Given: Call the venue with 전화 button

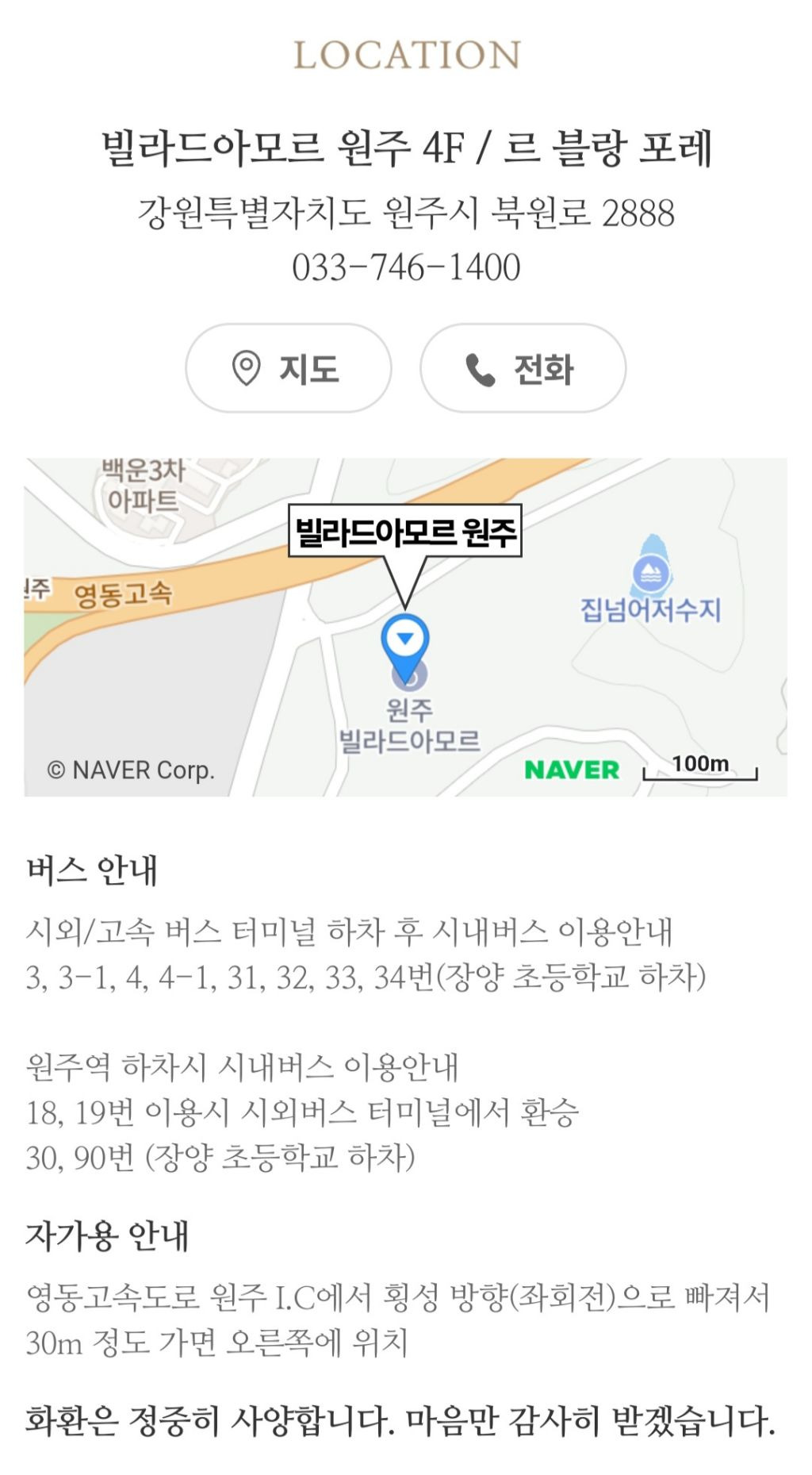Looking at the screenshot, I should pyautogui.click(x=522, y=368).
